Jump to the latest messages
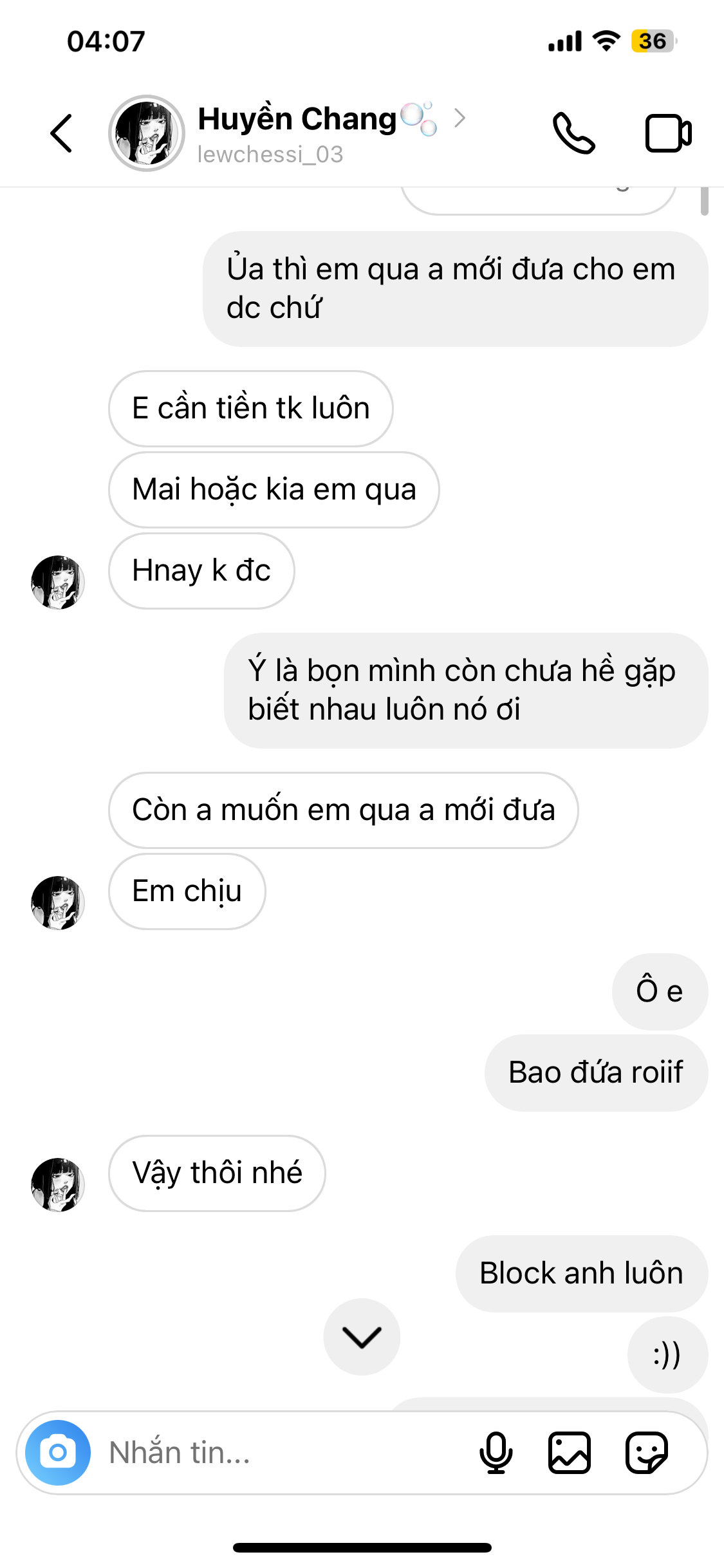Viewport: 724px width, 1568px height. click(x=362, y=1337)
